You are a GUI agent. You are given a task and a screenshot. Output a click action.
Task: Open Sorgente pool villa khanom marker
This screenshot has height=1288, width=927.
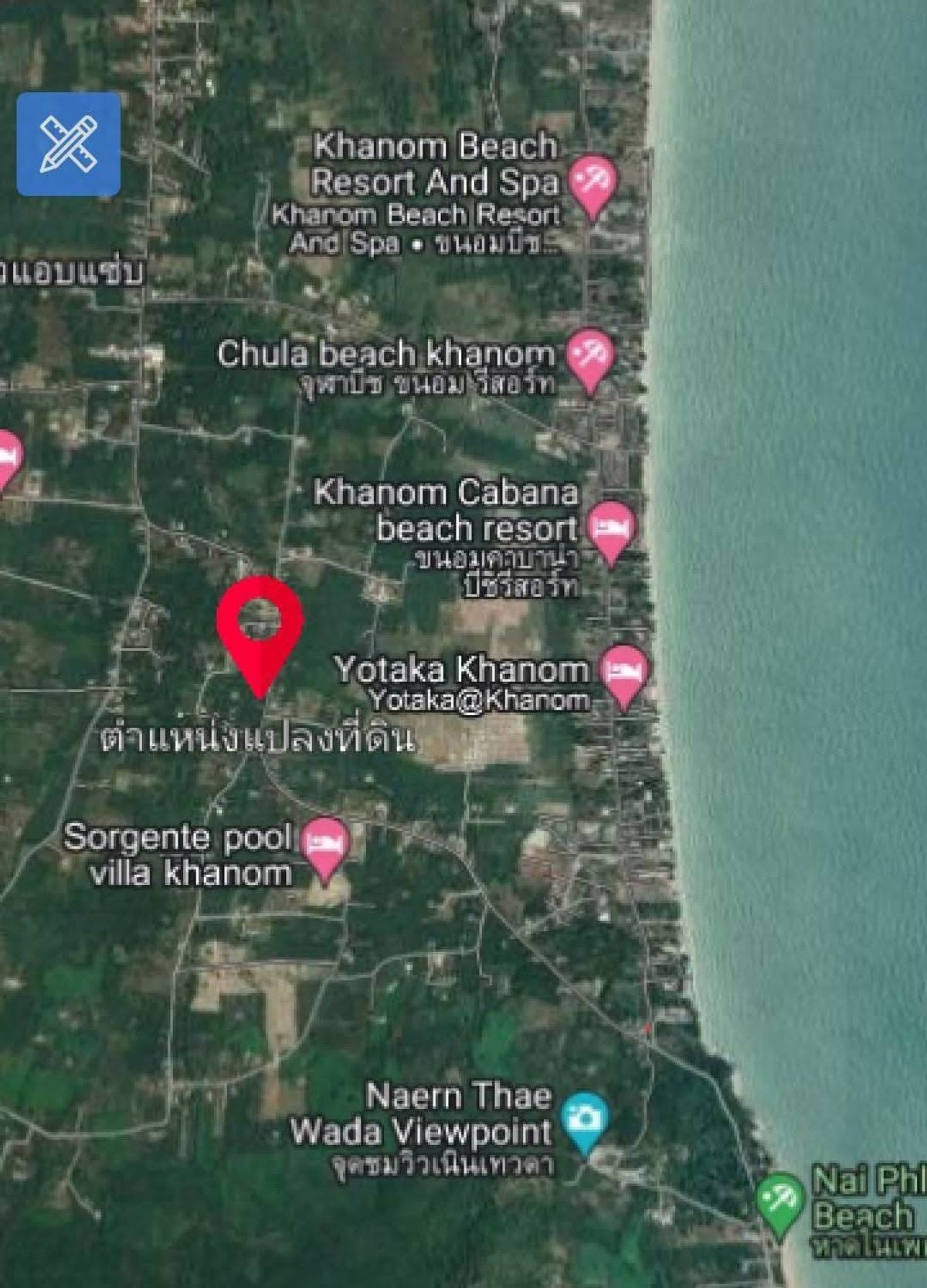(325, 845)
